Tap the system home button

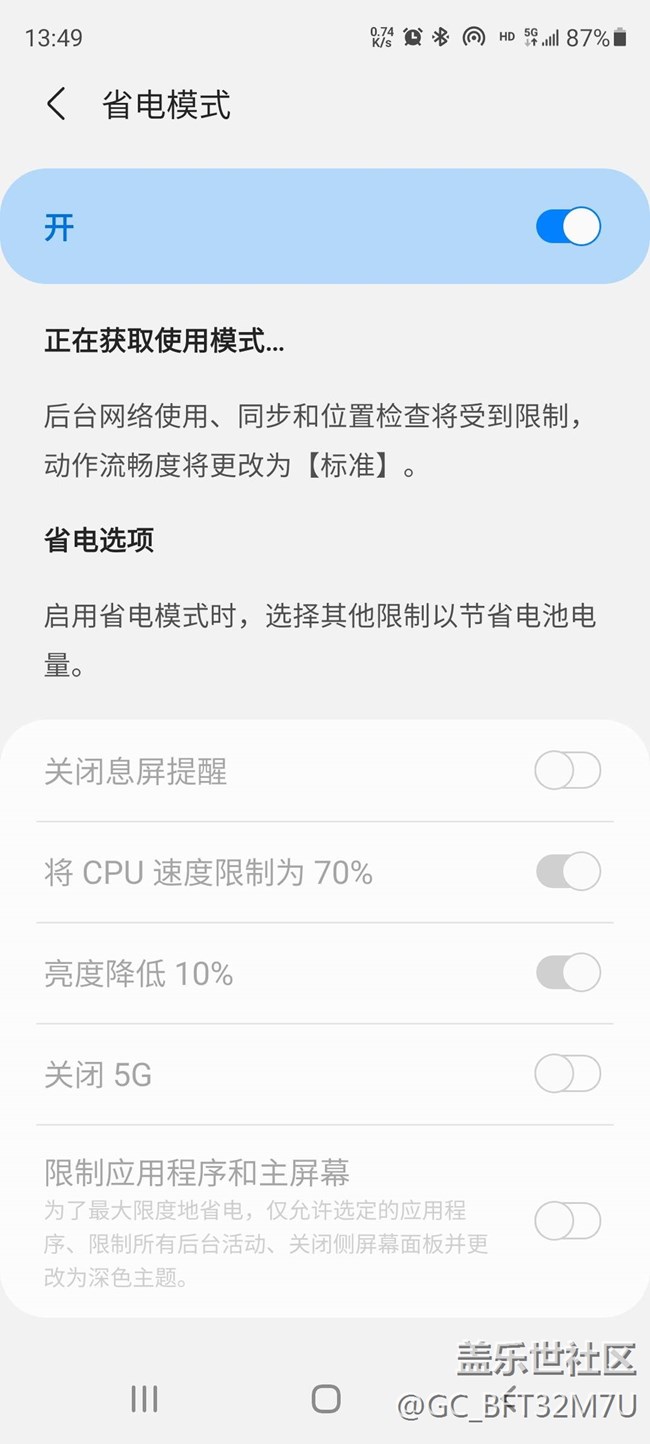point(326,1399)
